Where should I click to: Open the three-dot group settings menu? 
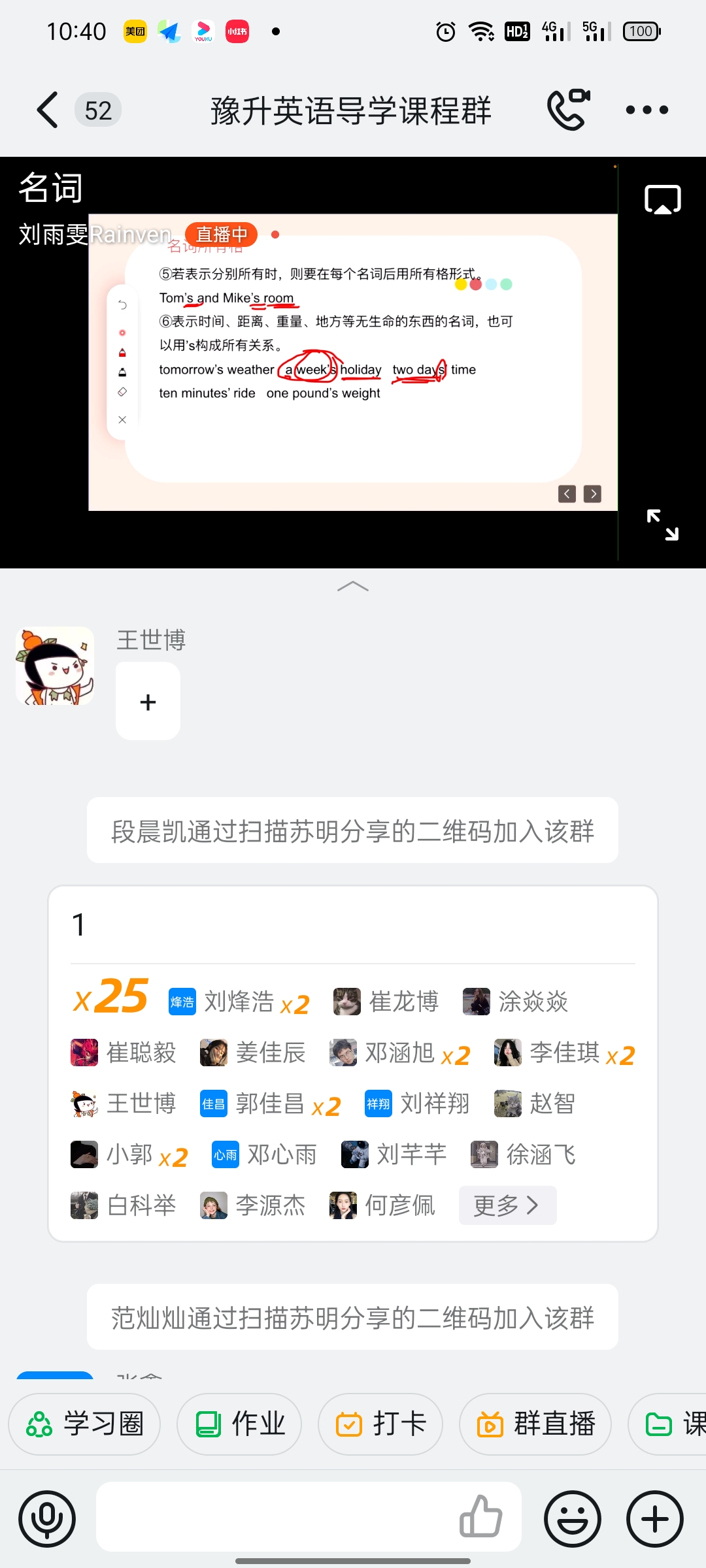[x=647, y=110]
